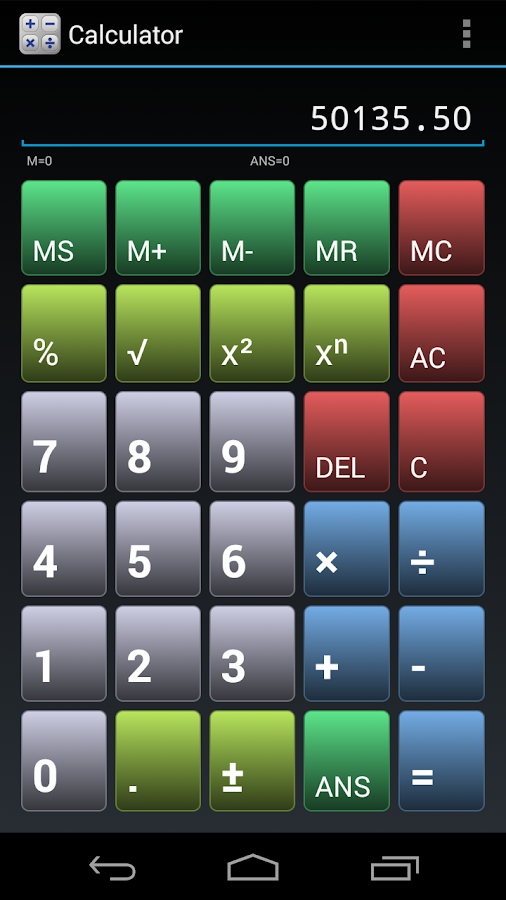
Task: Square the number with x²
Action: click(x=252, y=333)
